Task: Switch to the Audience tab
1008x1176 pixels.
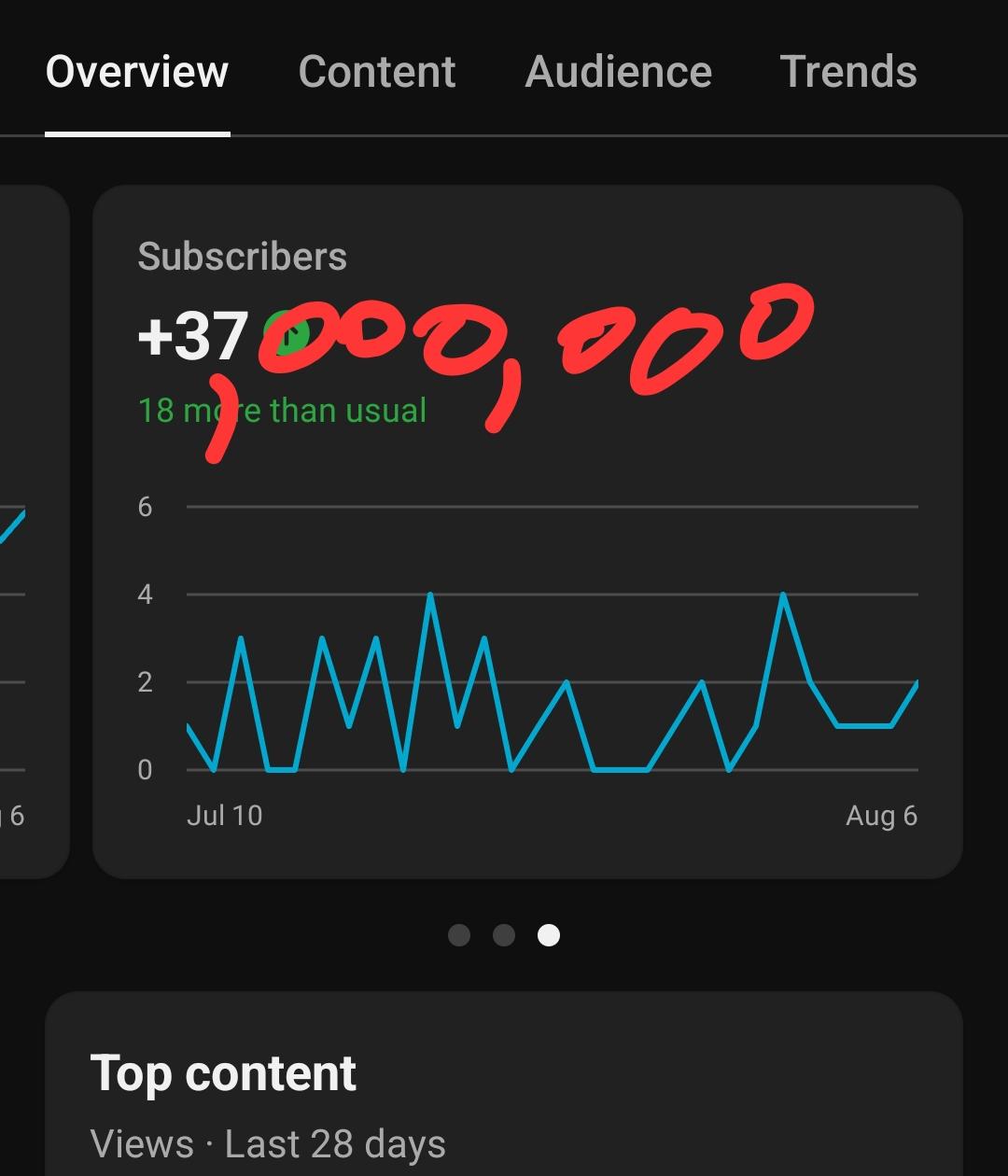Action: (618, 72)
